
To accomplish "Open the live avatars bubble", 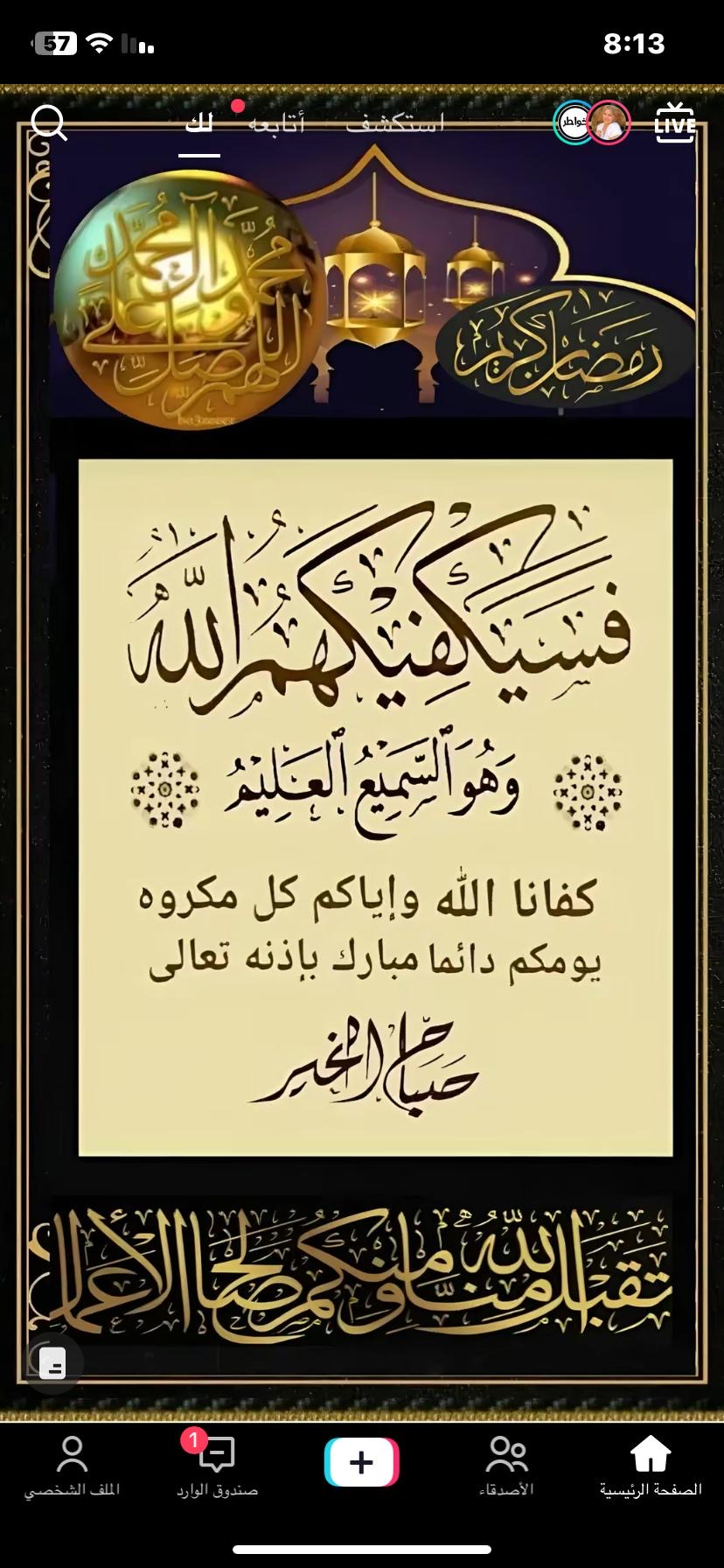I will tap(592, 123).
